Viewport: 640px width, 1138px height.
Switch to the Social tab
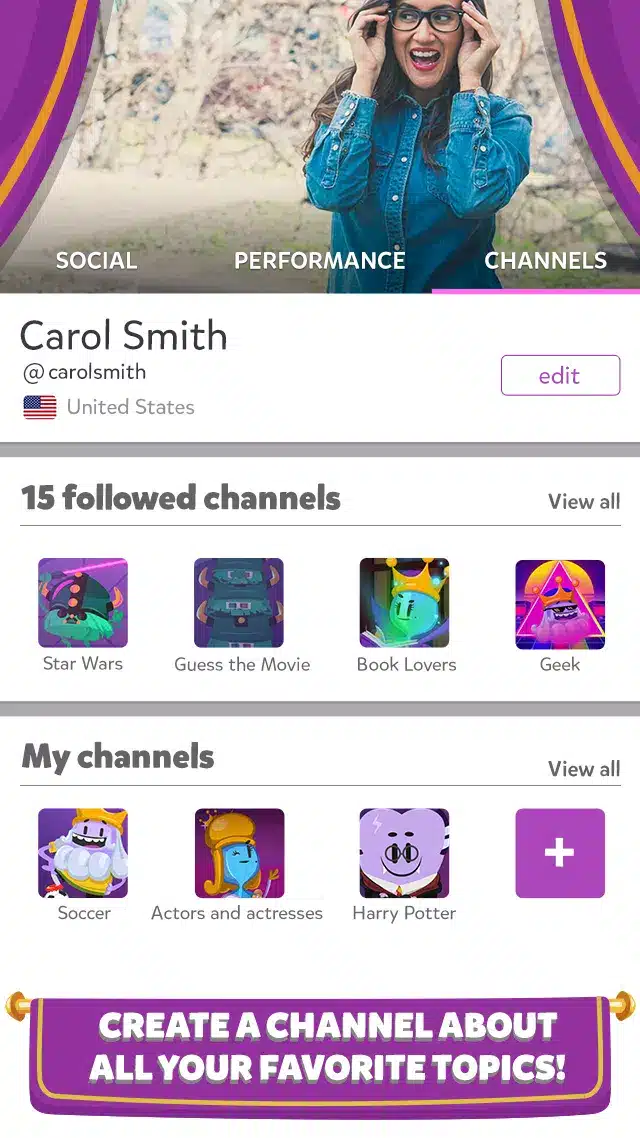[96, 261]
